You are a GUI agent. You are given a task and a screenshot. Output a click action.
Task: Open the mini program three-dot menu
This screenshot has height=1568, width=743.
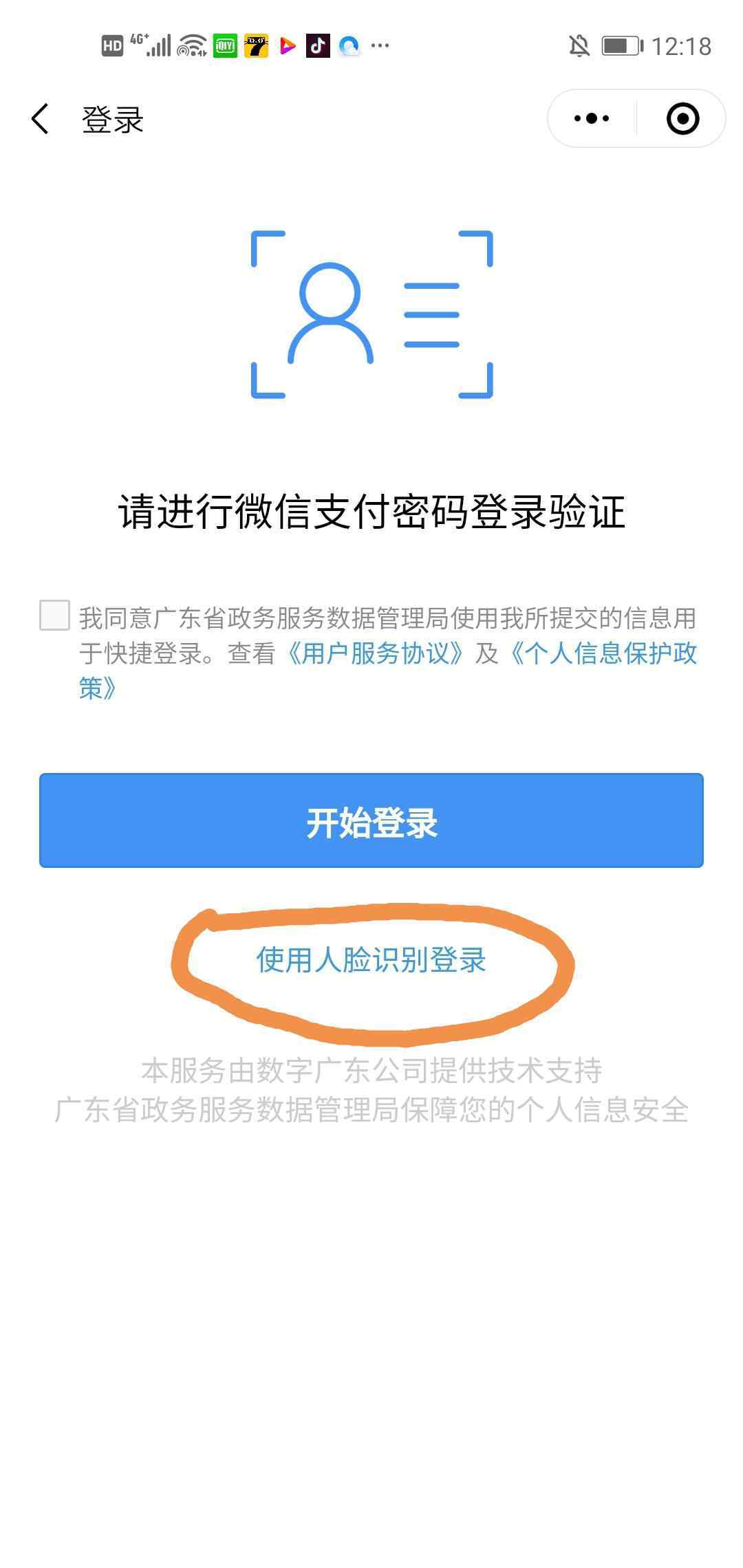pos(592,118)
